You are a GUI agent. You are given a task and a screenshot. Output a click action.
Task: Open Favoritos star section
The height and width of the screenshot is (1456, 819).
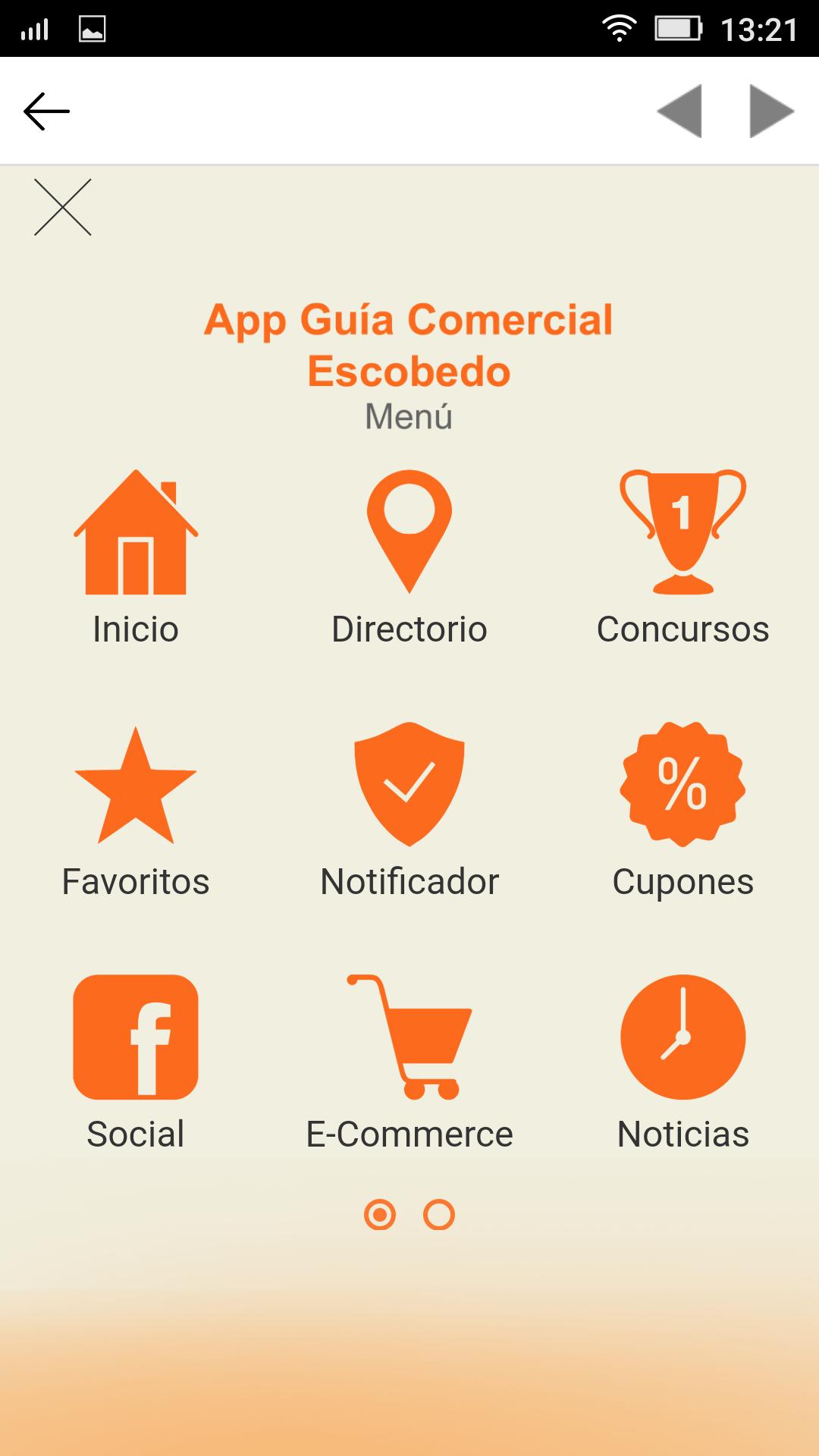click(x=136, y=811)
